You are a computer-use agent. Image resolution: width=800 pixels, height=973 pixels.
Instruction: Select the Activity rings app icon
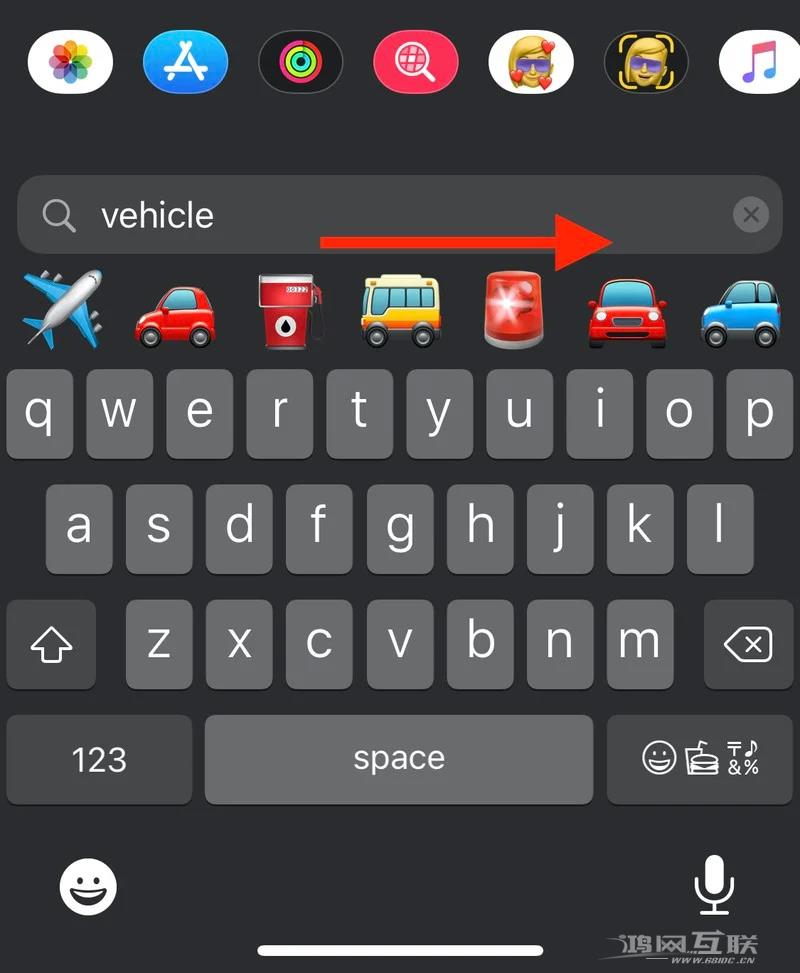coord(301,62)
